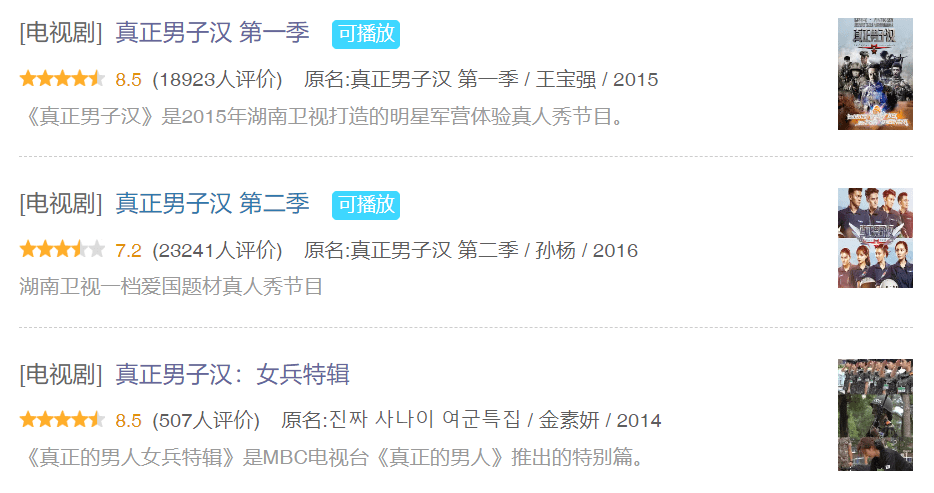Open the 真正男子汉 第一季 title link
Viewport: 934px width, 493px height.
212,33
